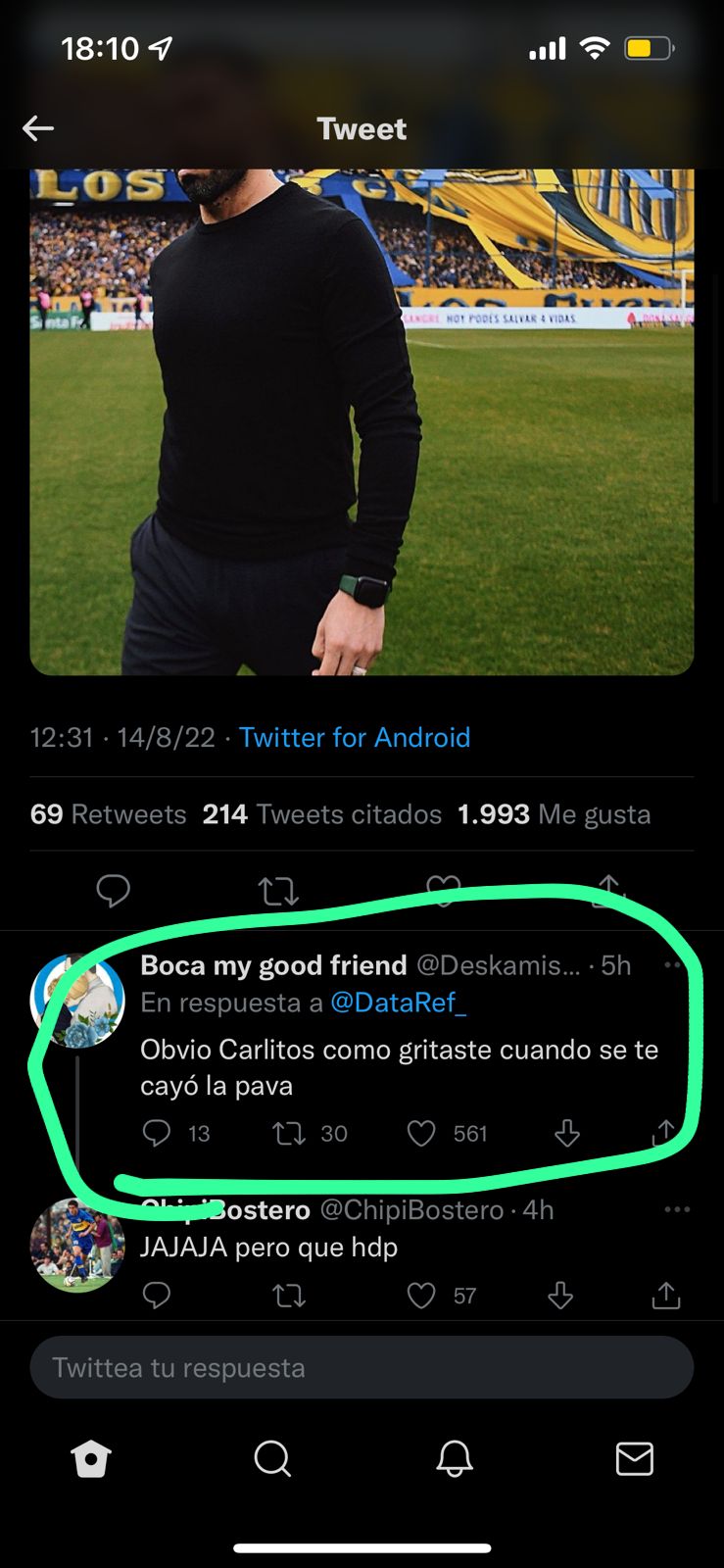724x1568 pixels.
Task: Switch to the search tab
Action: [272, 1458]
